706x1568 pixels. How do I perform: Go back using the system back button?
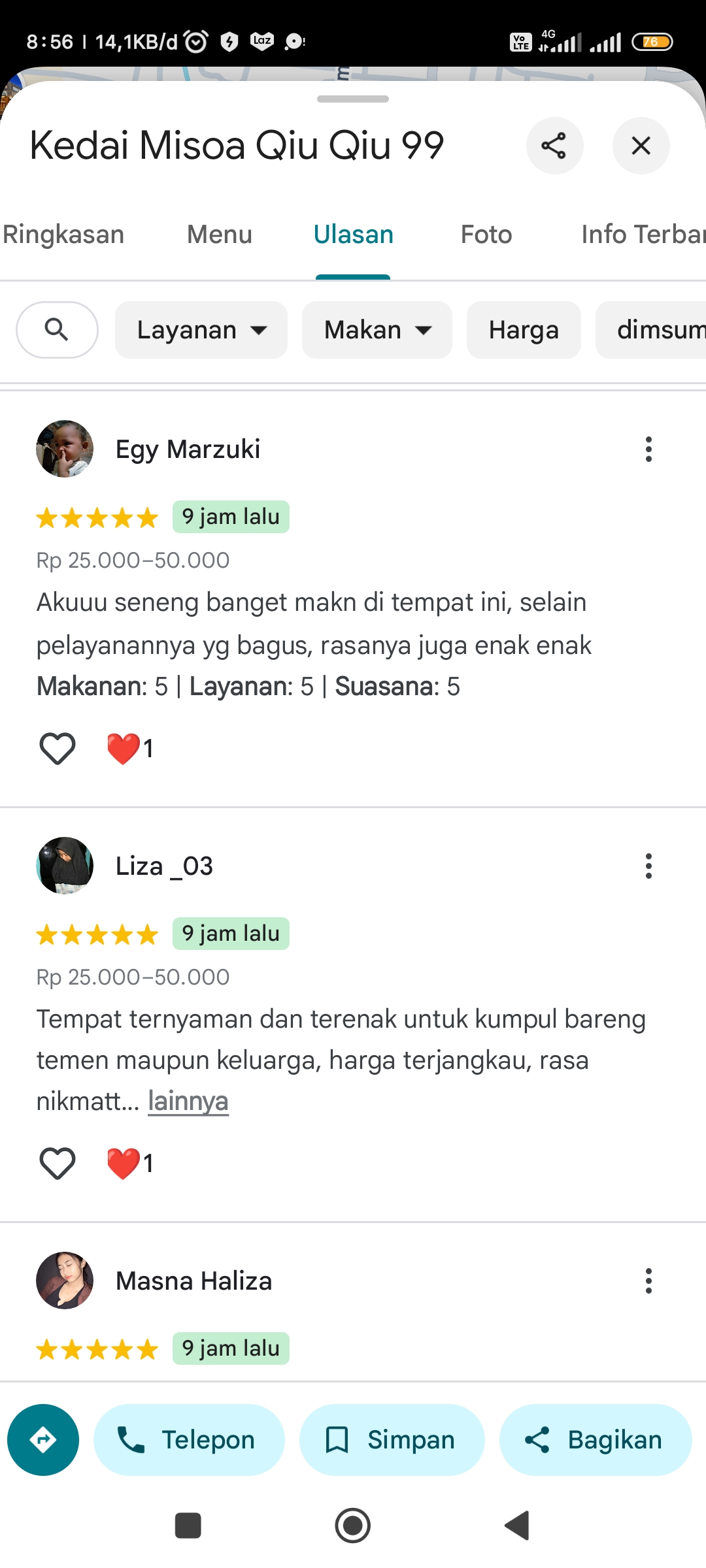click(x=517, y=1526)
